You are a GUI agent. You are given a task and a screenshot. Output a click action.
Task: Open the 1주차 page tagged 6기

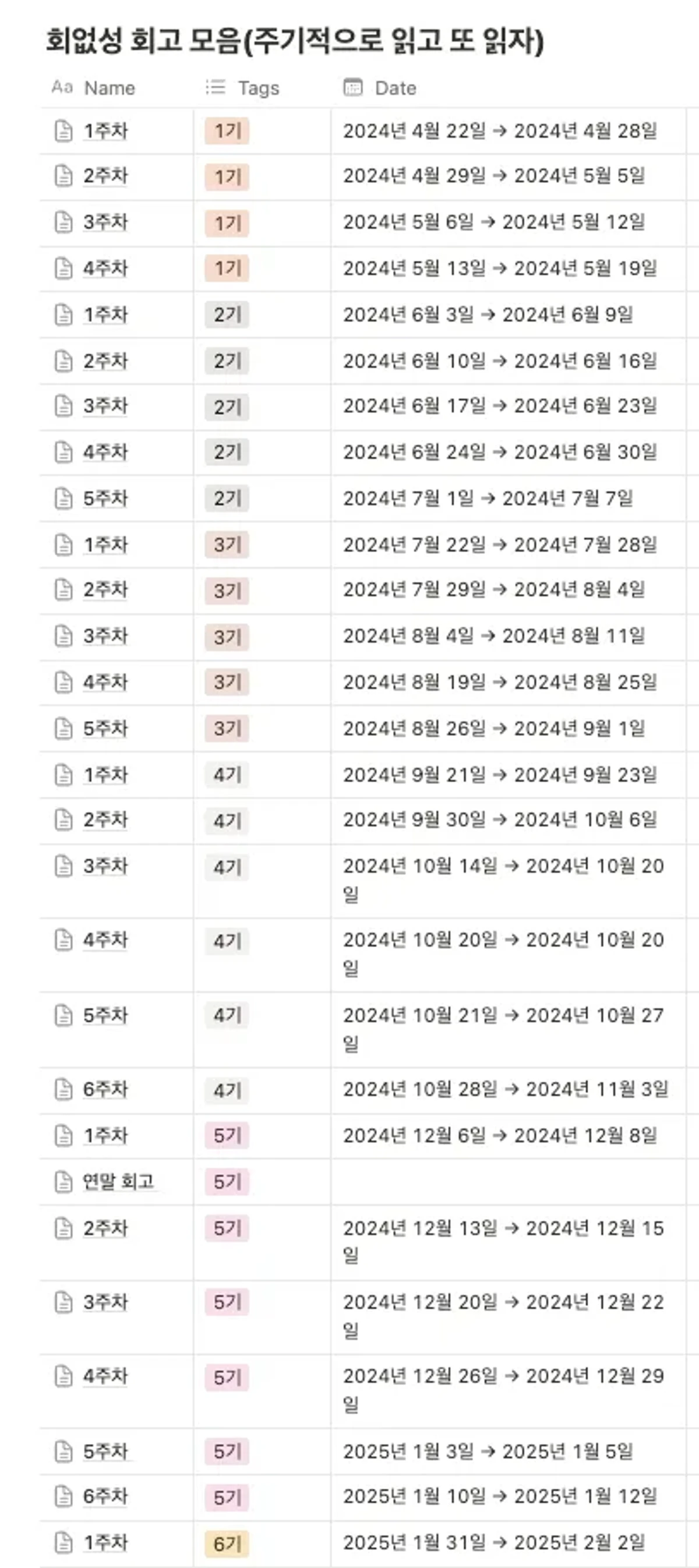pos(105,1542)
